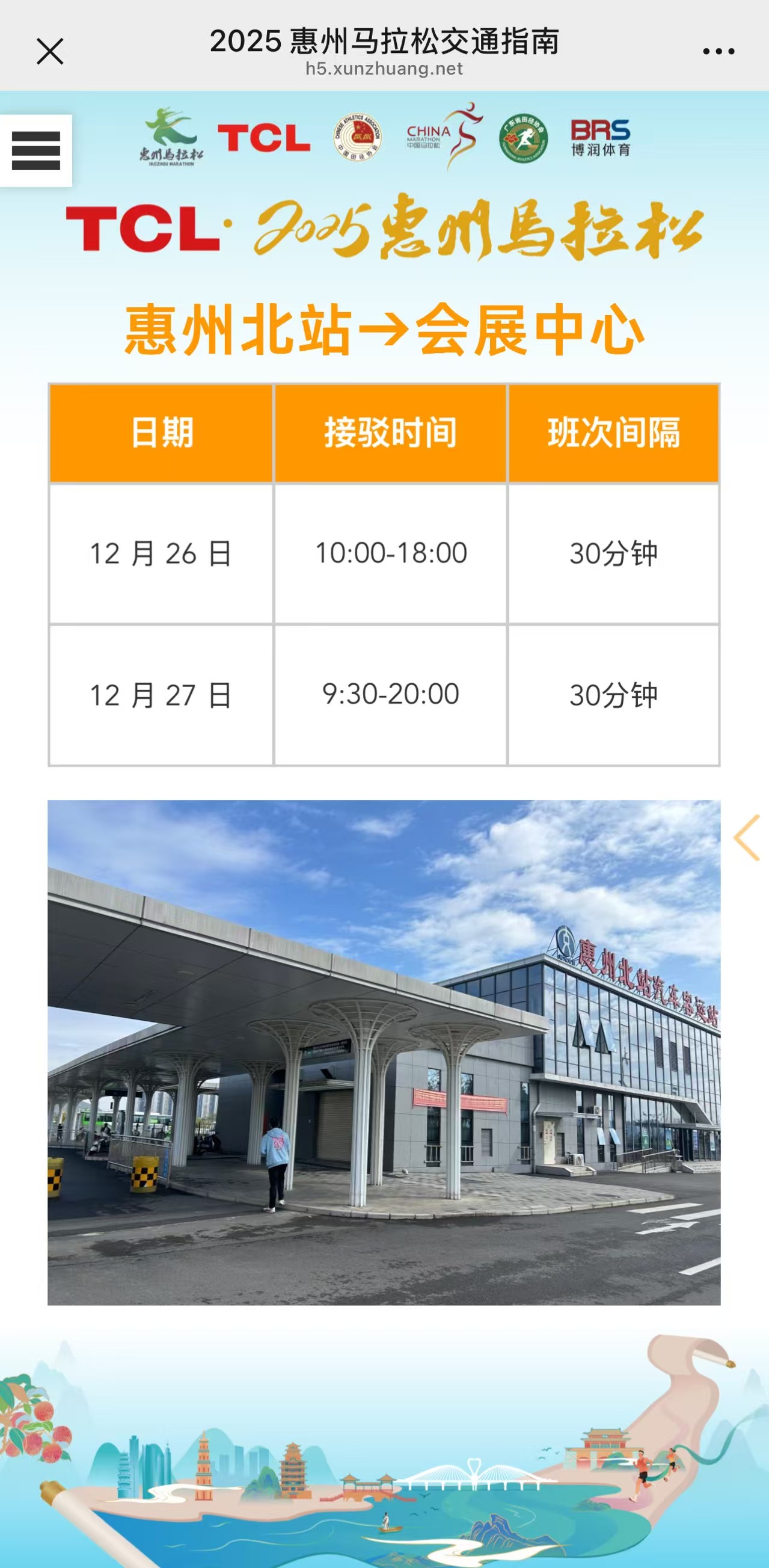Close the Huizhou Marathon guide page
769x1568 pixels.
tap(50, 51)
